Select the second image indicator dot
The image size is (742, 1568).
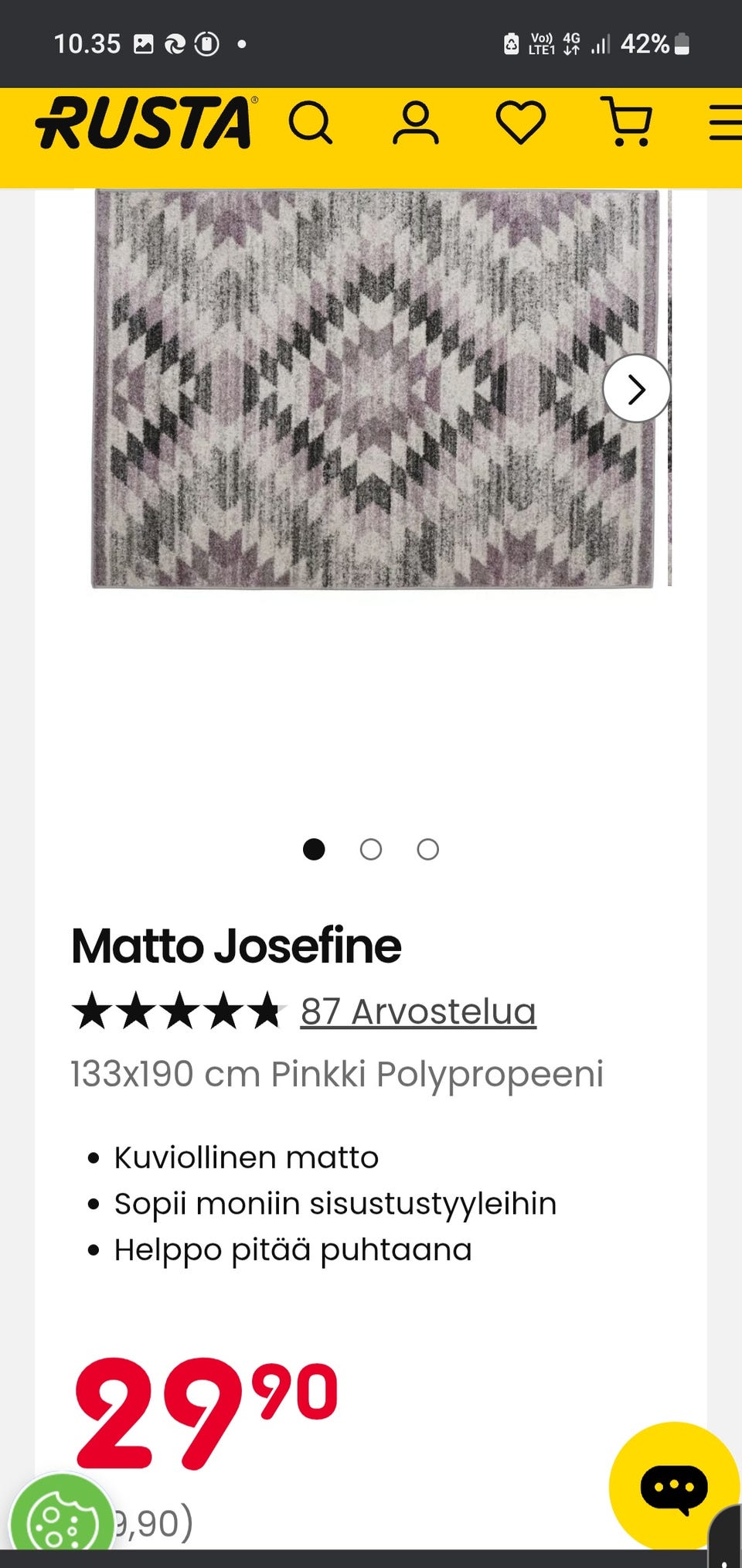pyautogui.click(x=371, y=850)
